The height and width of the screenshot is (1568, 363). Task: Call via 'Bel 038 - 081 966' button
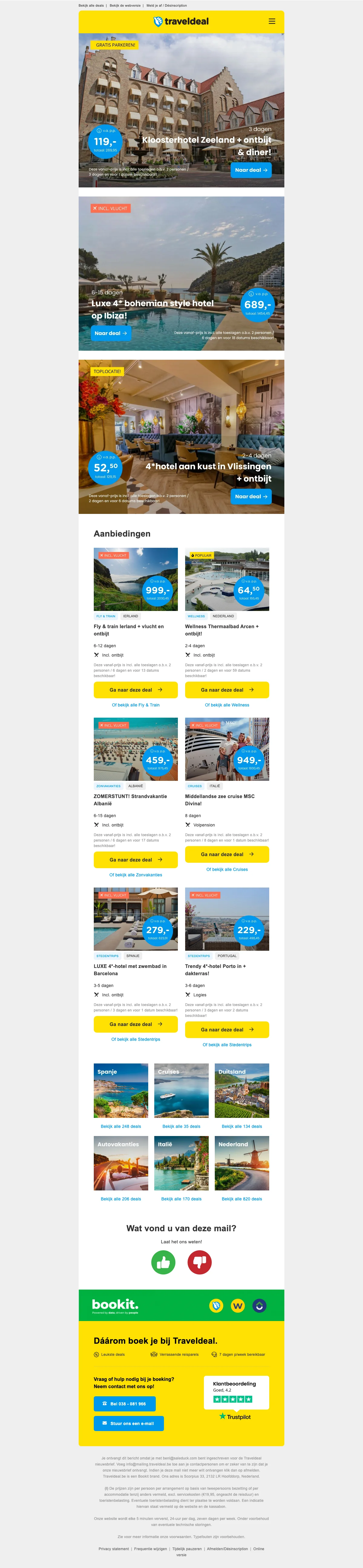(x=124, y=1404)
